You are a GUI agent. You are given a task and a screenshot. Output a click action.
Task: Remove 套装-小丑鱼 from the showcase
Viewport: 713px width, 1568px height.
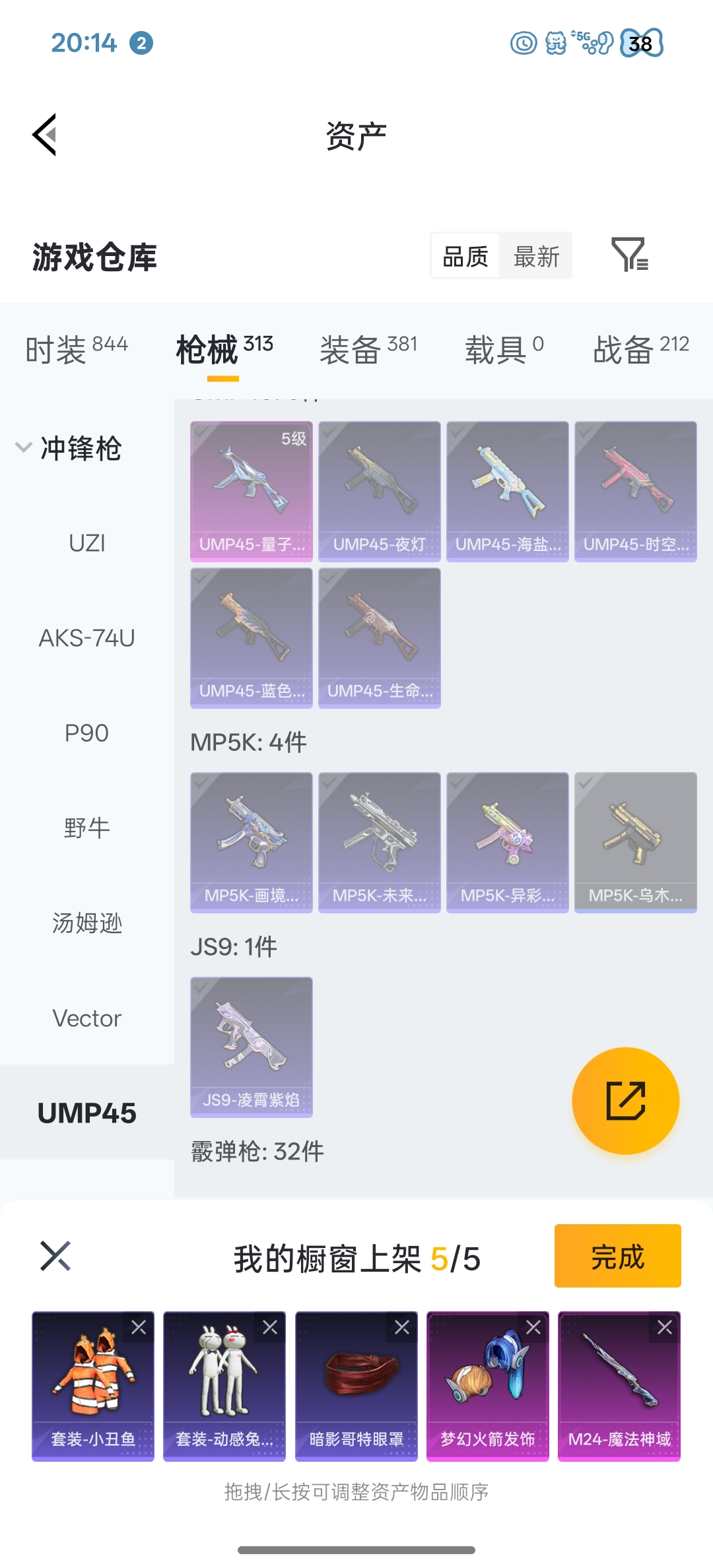point(139,1327)
